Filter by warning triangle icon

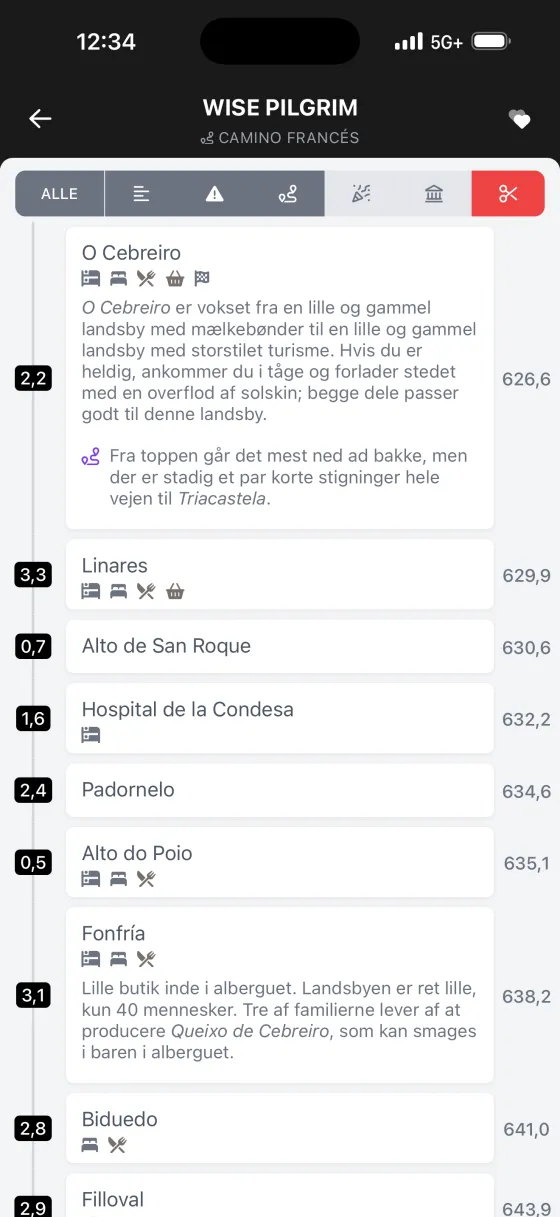[215, 194]
